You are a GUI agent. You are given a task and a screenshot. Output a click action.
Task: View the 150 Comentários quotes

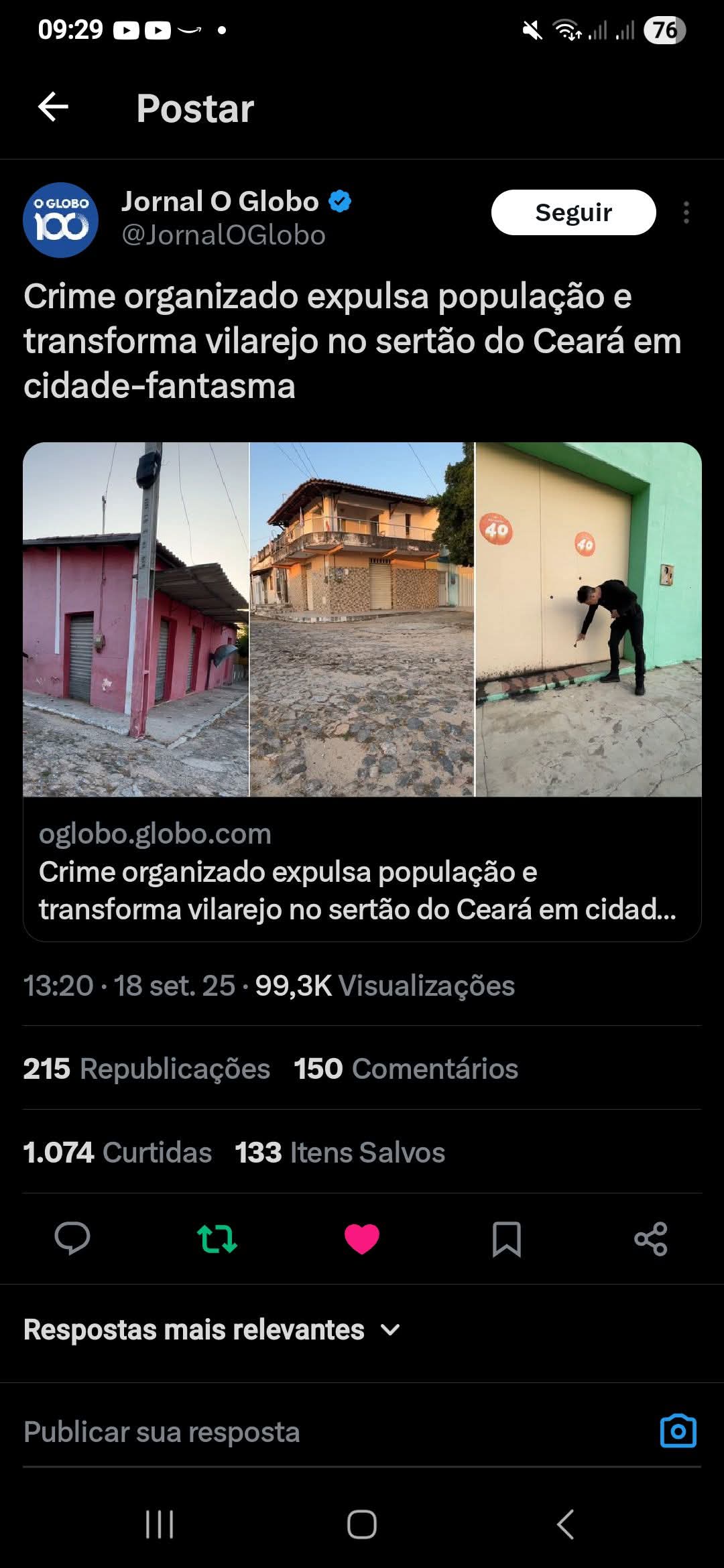406,1069
